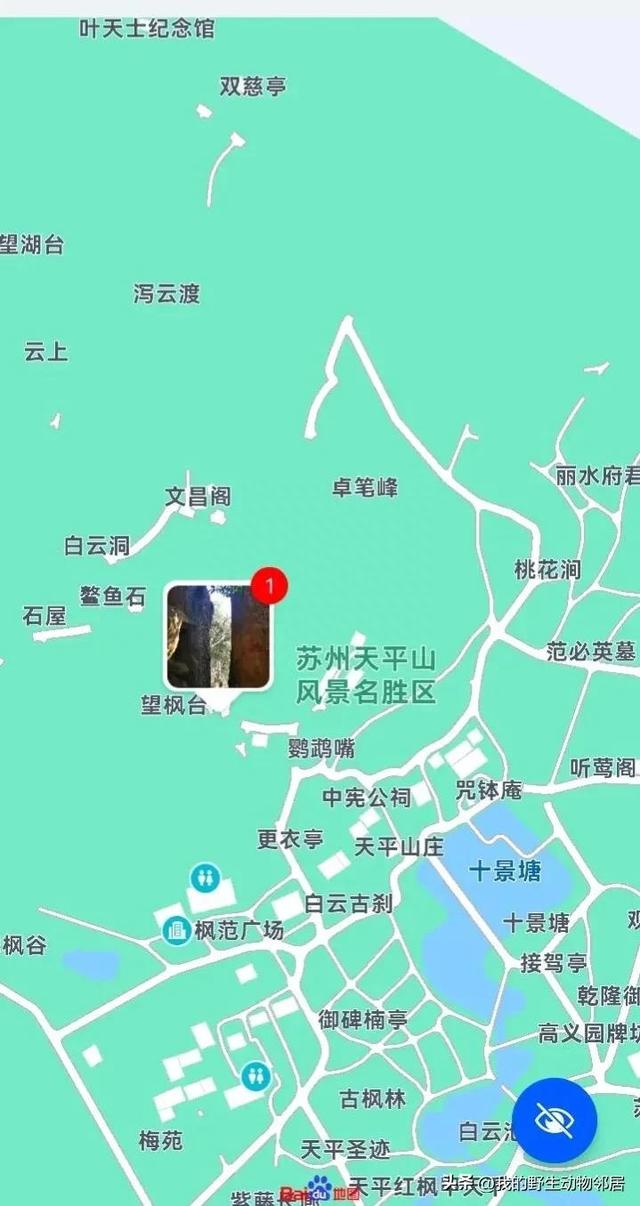
Task: Tap the restroom icon above 枫范广场
Action: pos(205,877)
